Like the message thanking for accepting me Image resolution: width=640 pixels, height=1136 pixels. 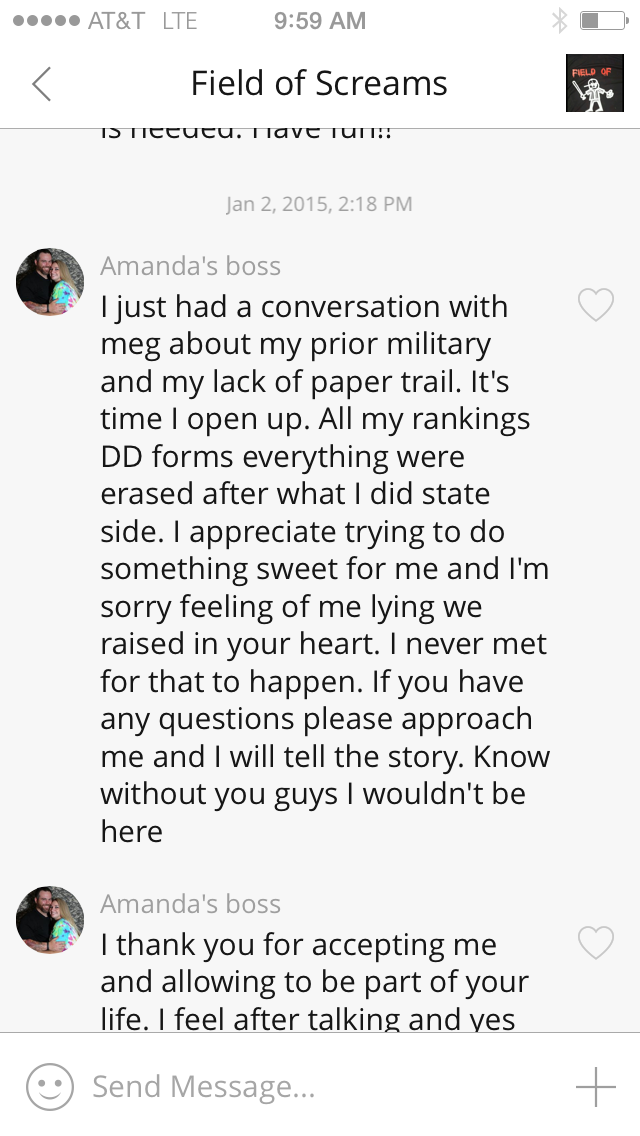[596, 942]
